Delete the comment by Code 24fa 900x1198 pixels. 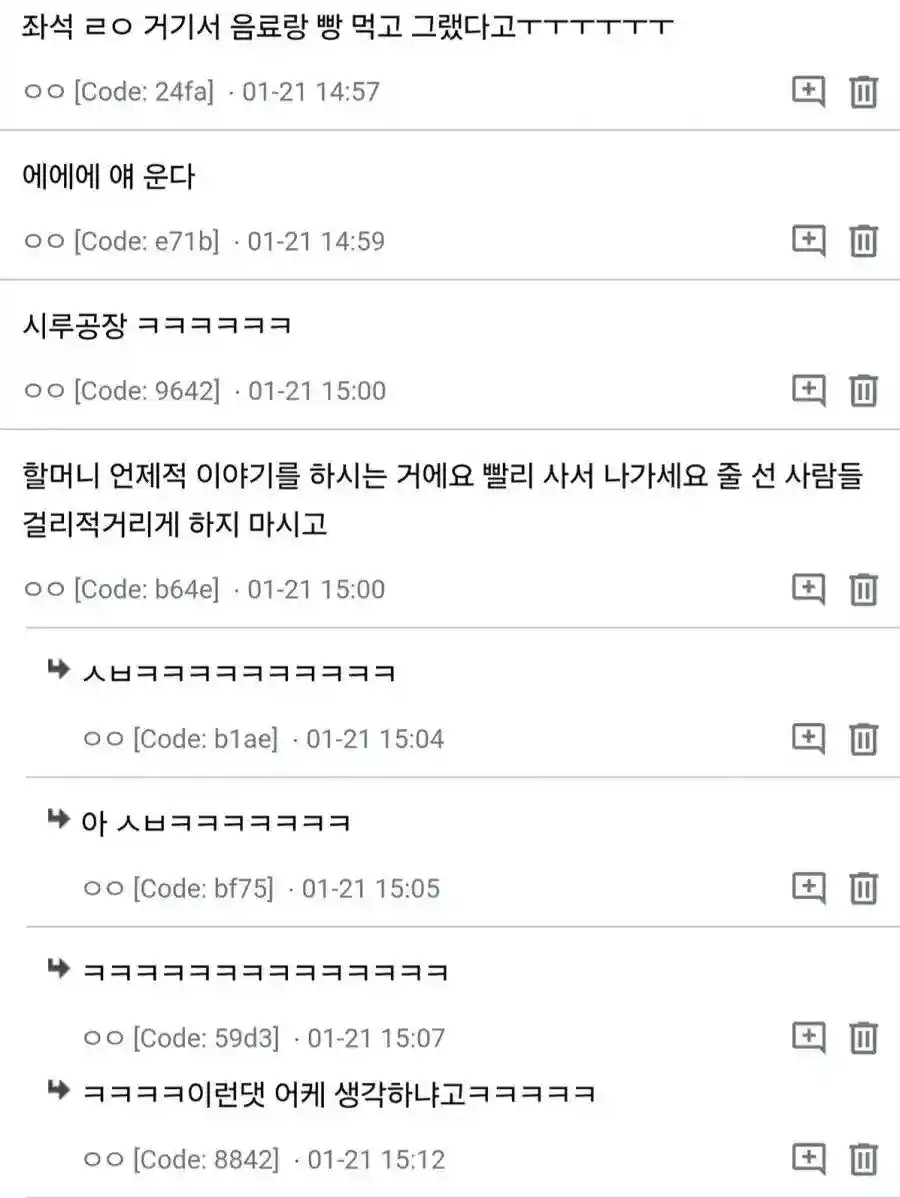(863, 92)
